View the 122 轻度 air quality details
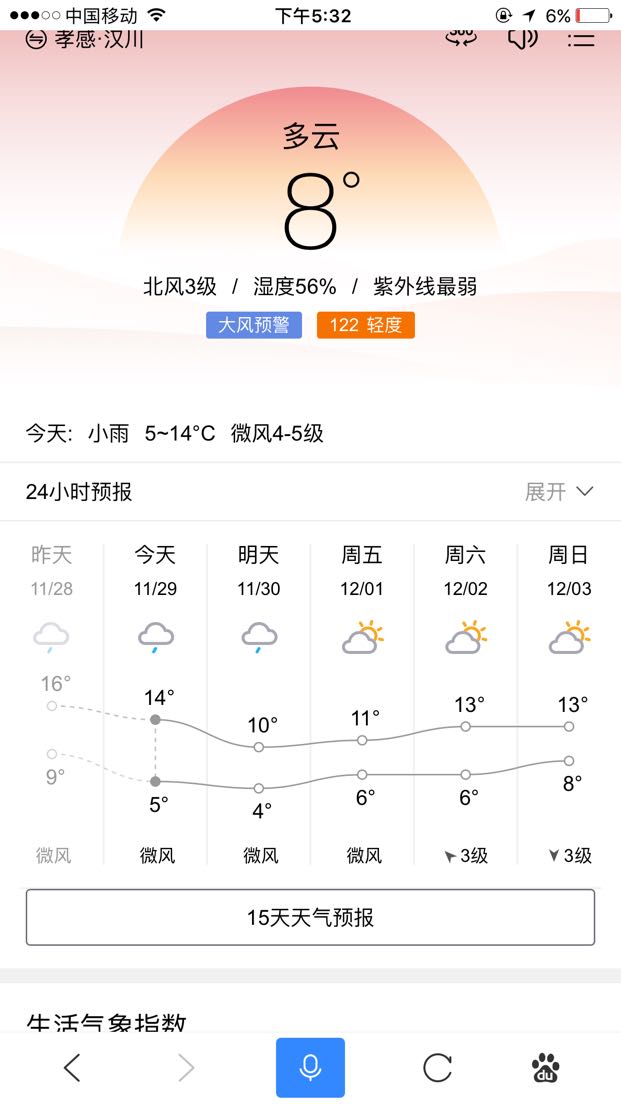The image size is (621, 1104). [x=365, y=325]
